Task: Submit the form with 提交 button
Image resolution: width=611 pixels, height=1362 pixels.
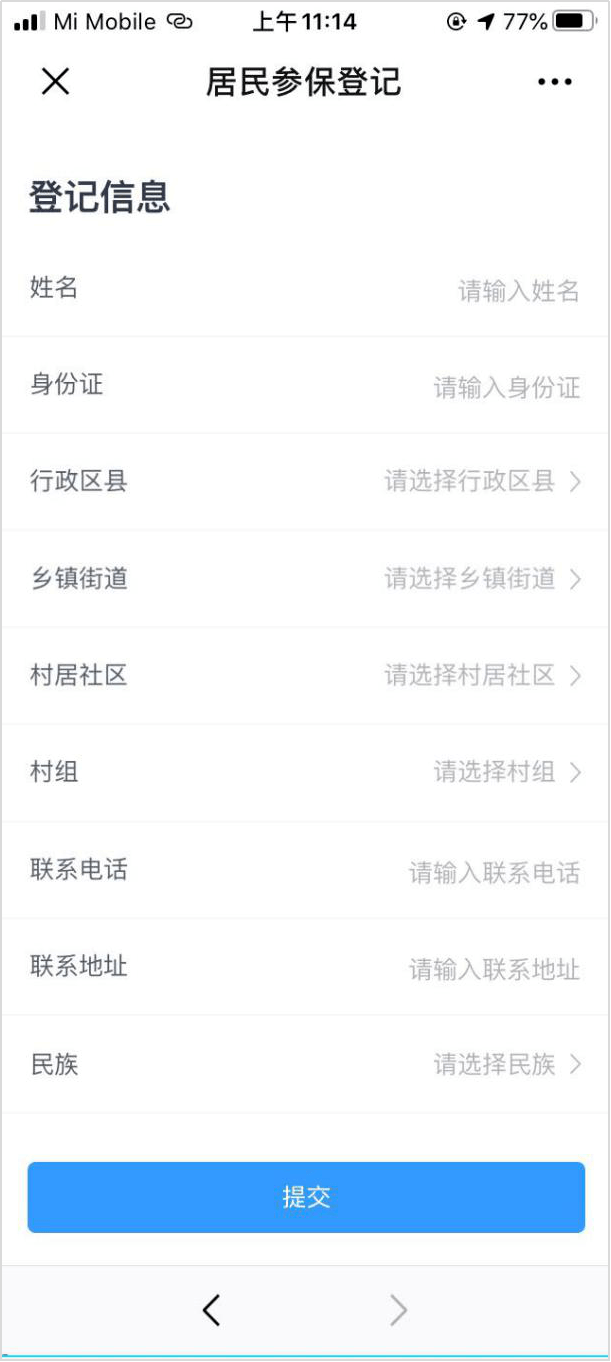Action: pos(306,1197)
